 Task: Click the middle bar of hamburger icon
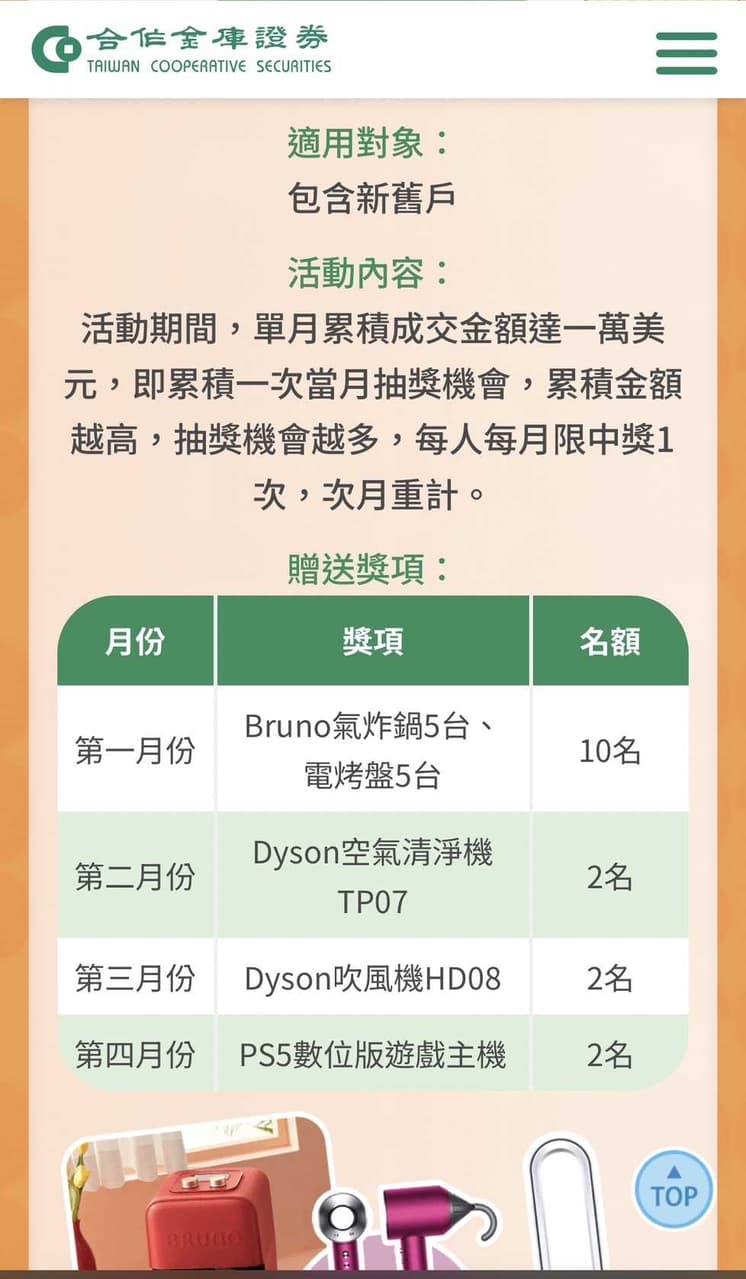685,54
